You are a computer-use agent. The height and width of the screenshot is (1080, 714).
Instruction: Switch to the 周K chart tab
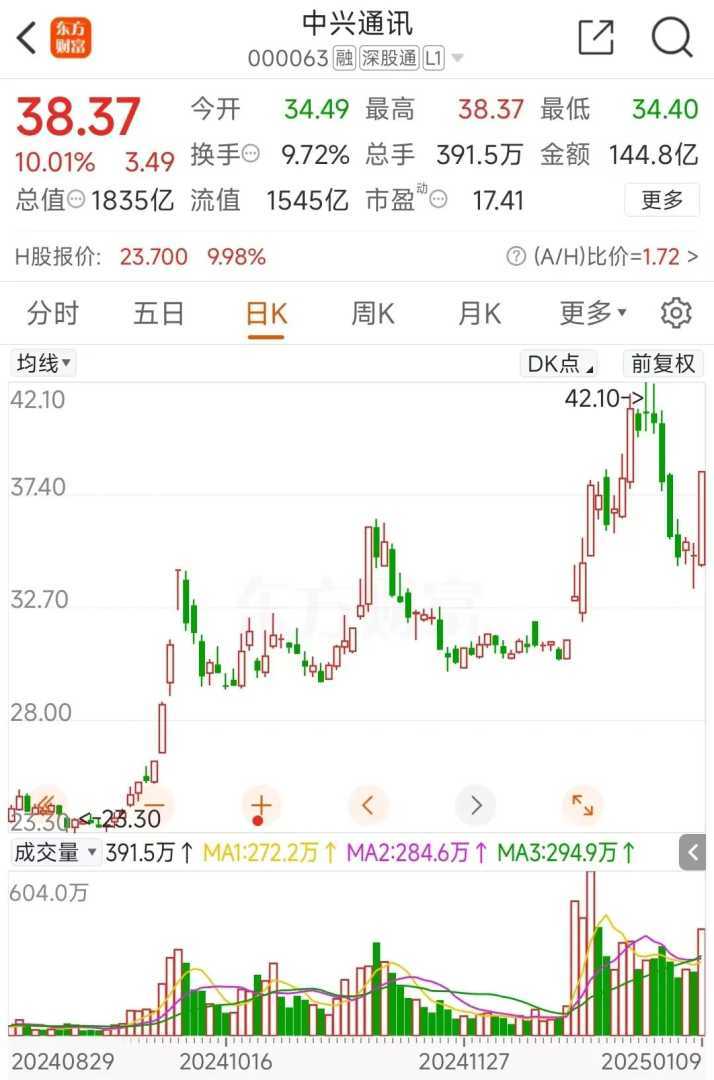(x=372, y=314)
